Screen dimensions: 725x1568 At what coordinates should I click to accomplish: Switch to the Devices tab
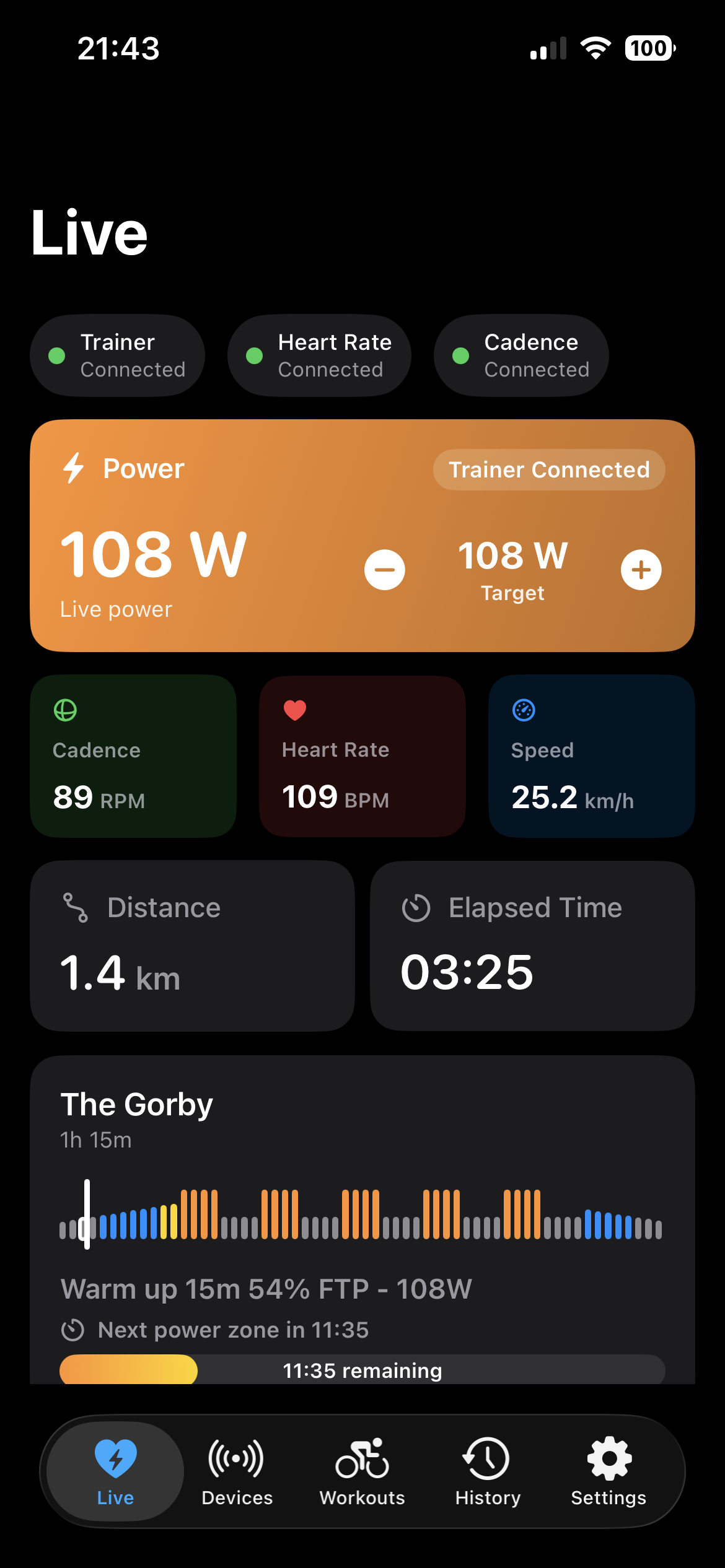point(237,1471)
